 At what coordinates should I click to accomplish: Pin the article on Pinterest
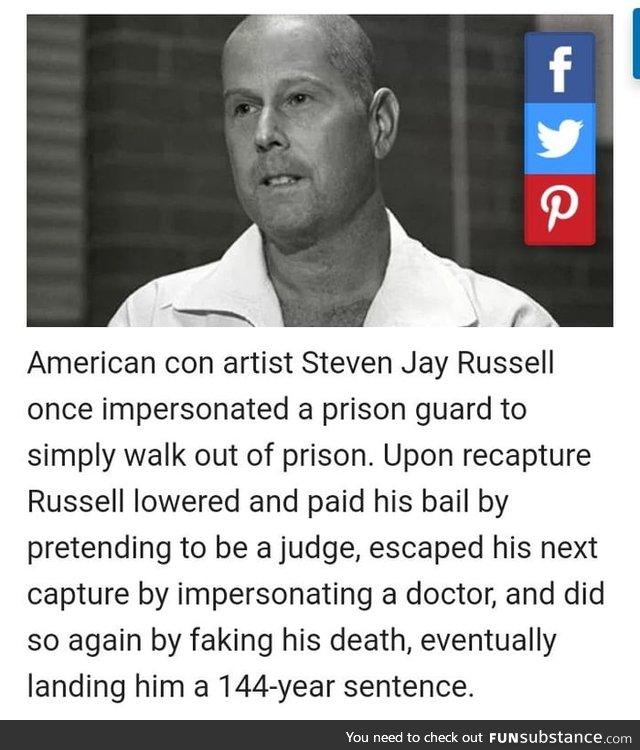click(560, 210)
